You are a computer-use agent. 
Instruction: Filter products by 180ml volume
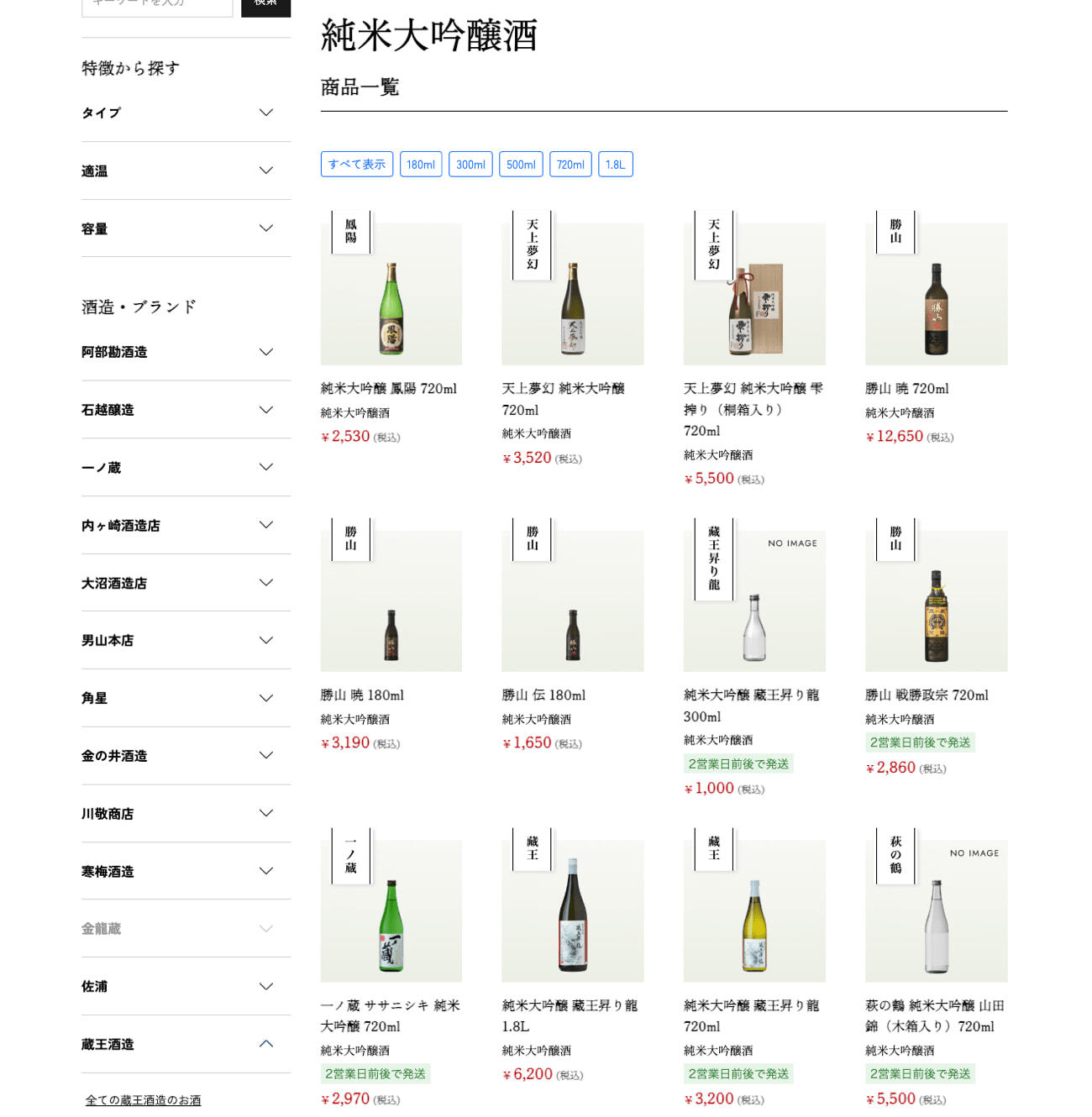421,164
